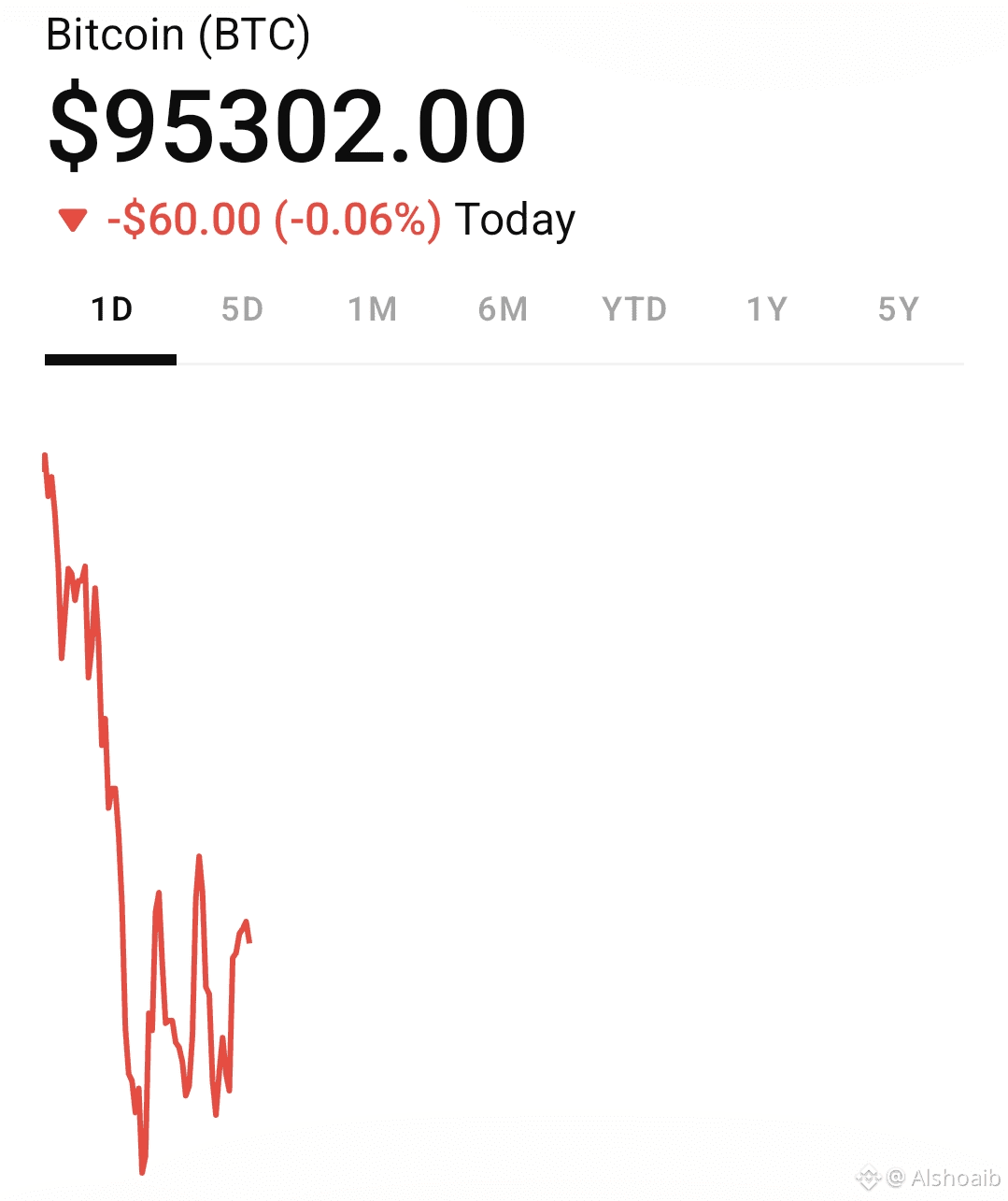Select the 1D time range
Viewport: 1008px width, 1201px height.
point(111,309)
